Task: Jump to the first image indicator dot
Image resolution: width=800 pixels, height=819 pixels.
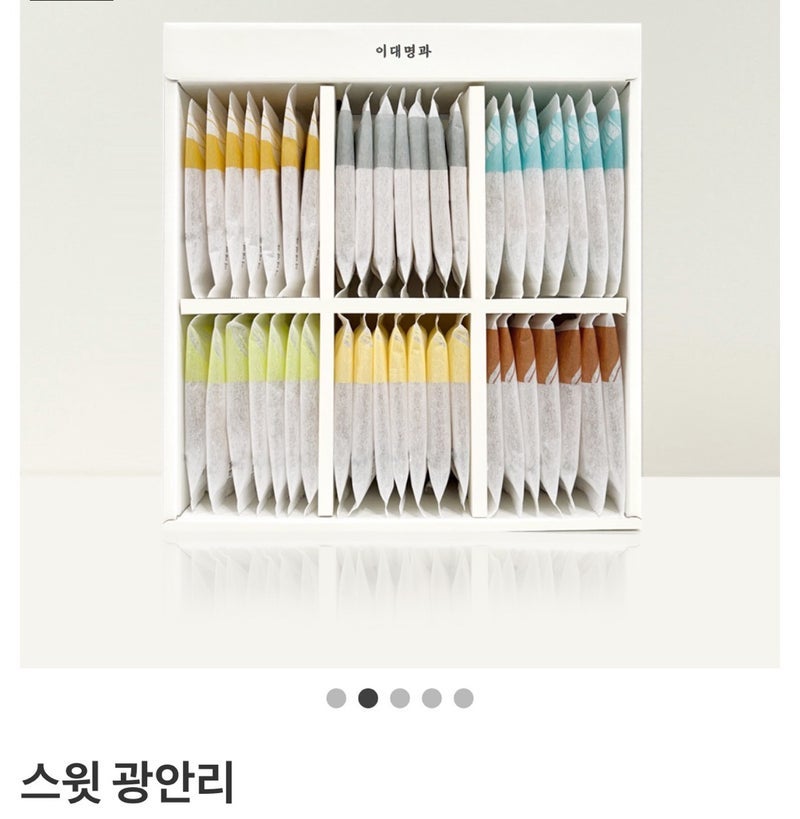Action: (336, 698)
